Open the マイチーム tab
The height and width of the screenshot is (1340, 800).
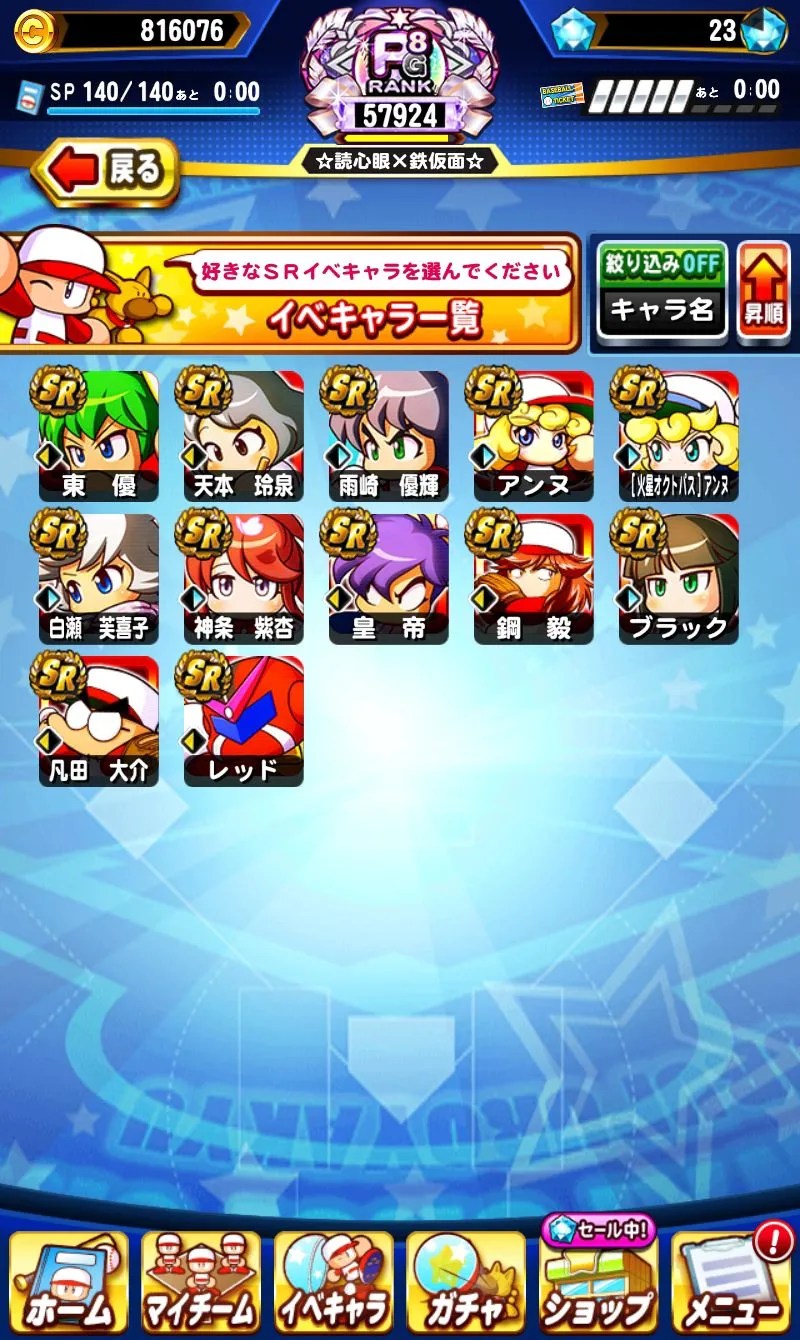[201, 1283]
